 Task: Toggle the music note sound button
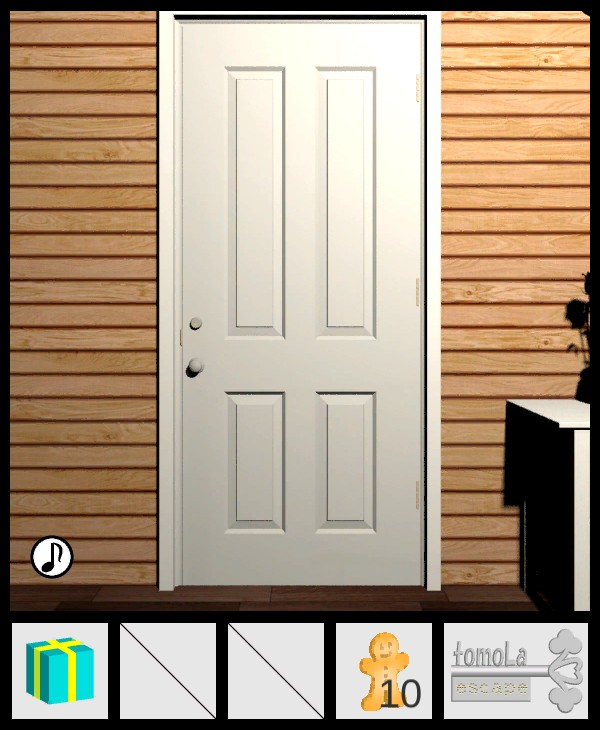tap(52, 557)
